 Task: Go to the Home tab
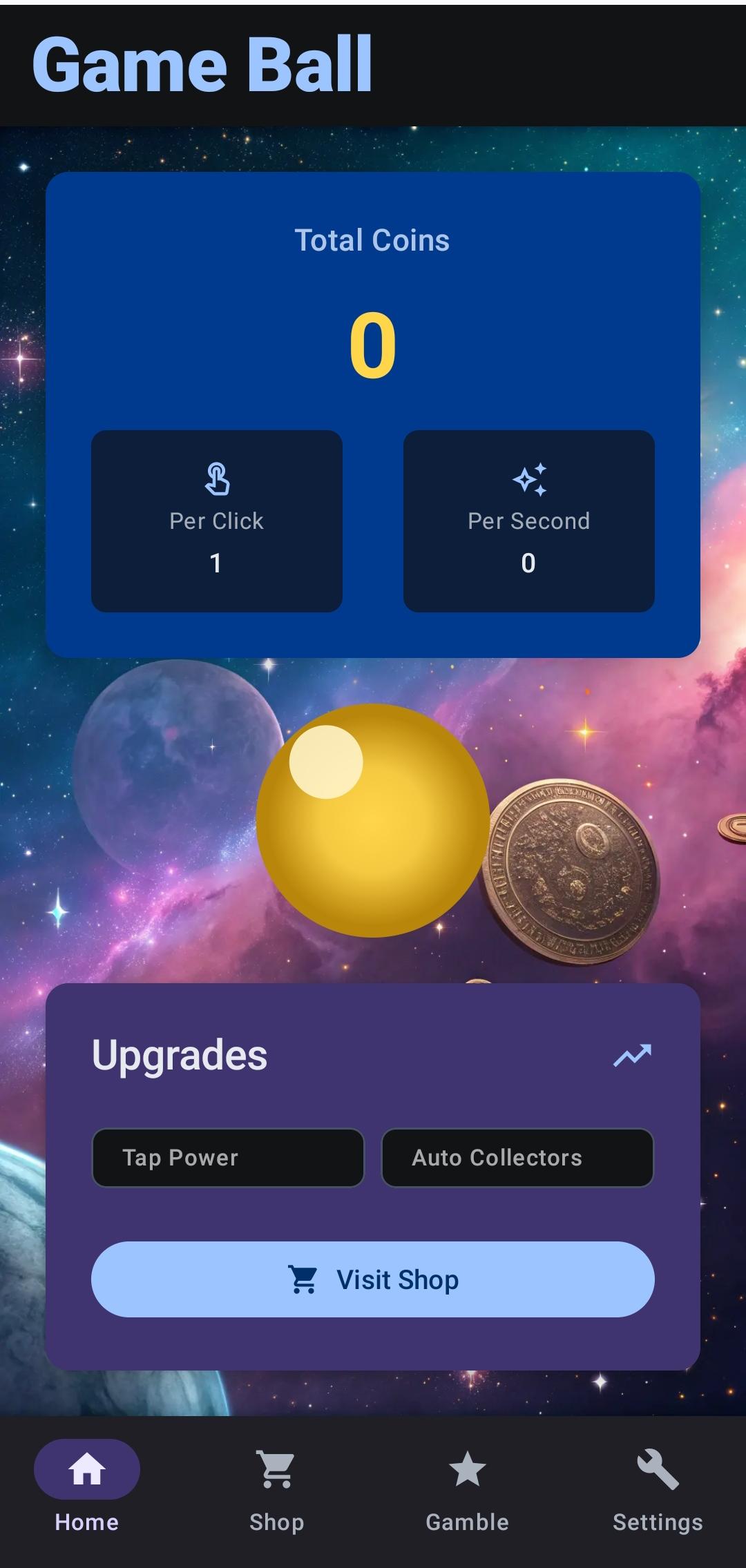click(87, 1484)
